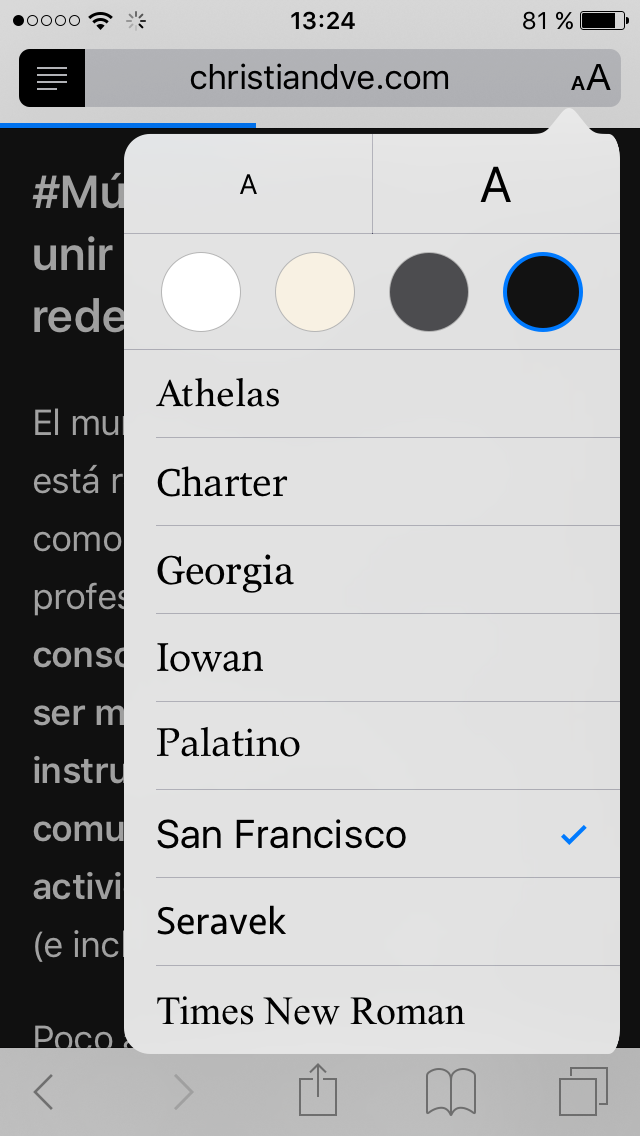Use Palatino as reader font
Screen dimensions: 640x1136
pos(372,746)
